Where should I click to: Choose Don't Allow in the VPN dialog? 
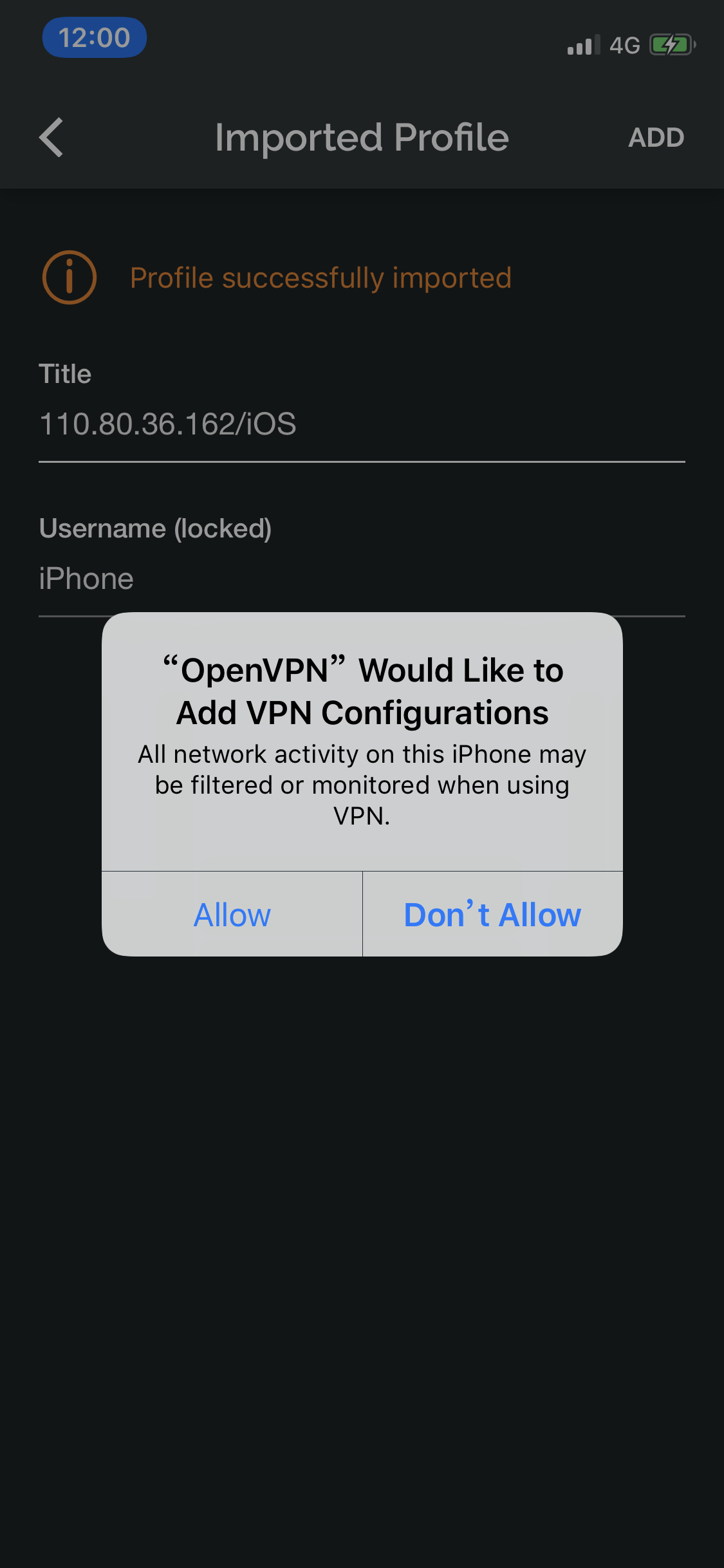click(x=492, y=915)
